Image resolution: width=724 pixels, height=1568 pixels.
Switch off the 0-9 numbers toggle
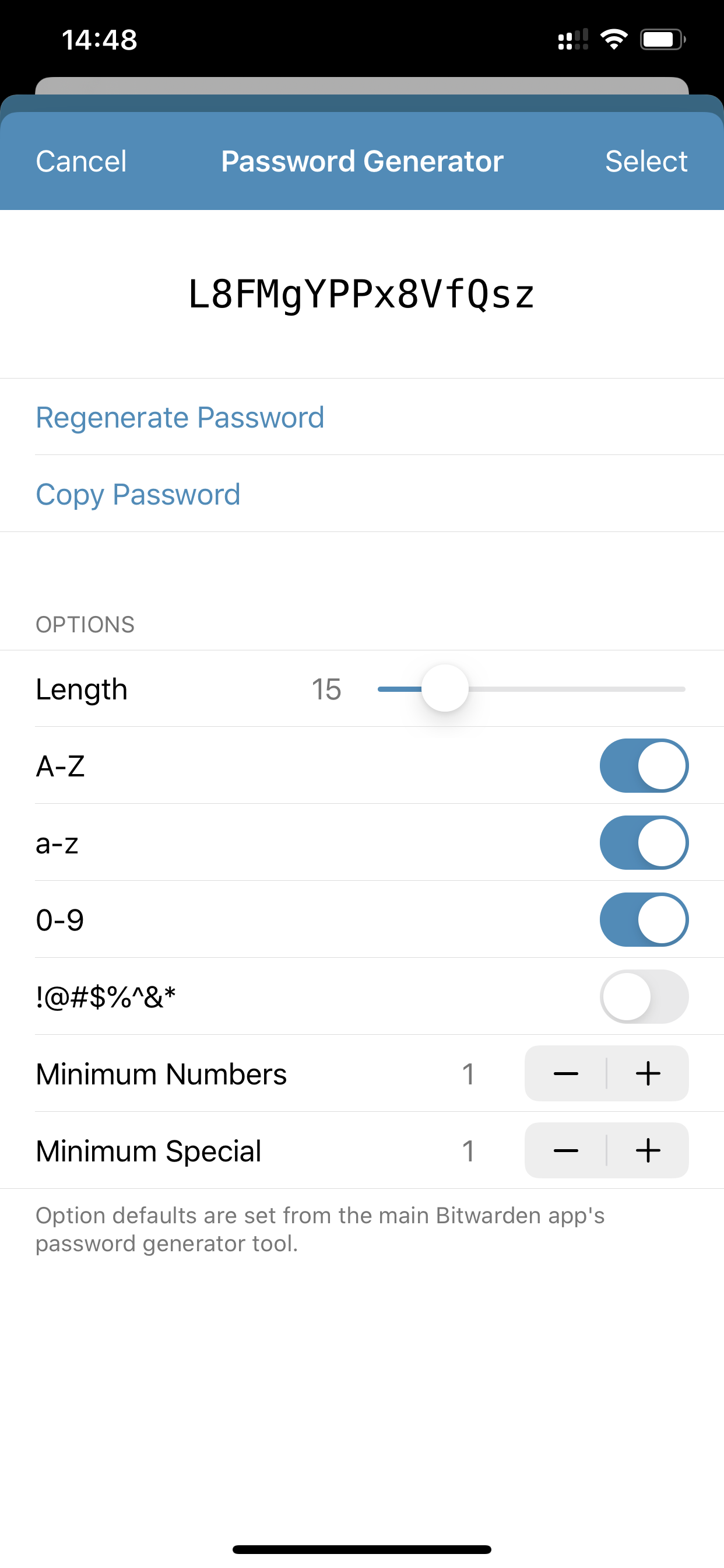(644, 920)
